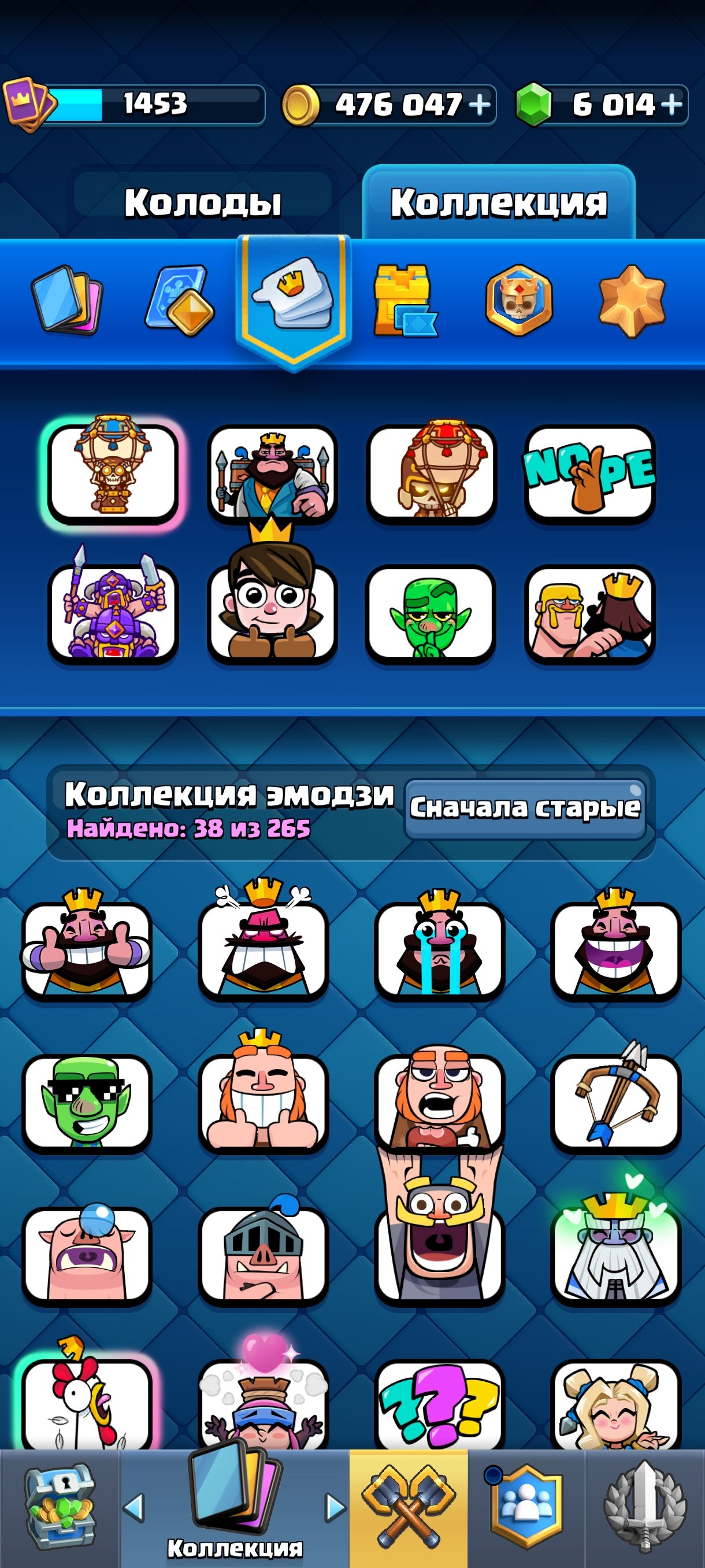Go to the battle crossed axes tab
Viewport: 705px width, 1568px height.
tap(409, 1507)
